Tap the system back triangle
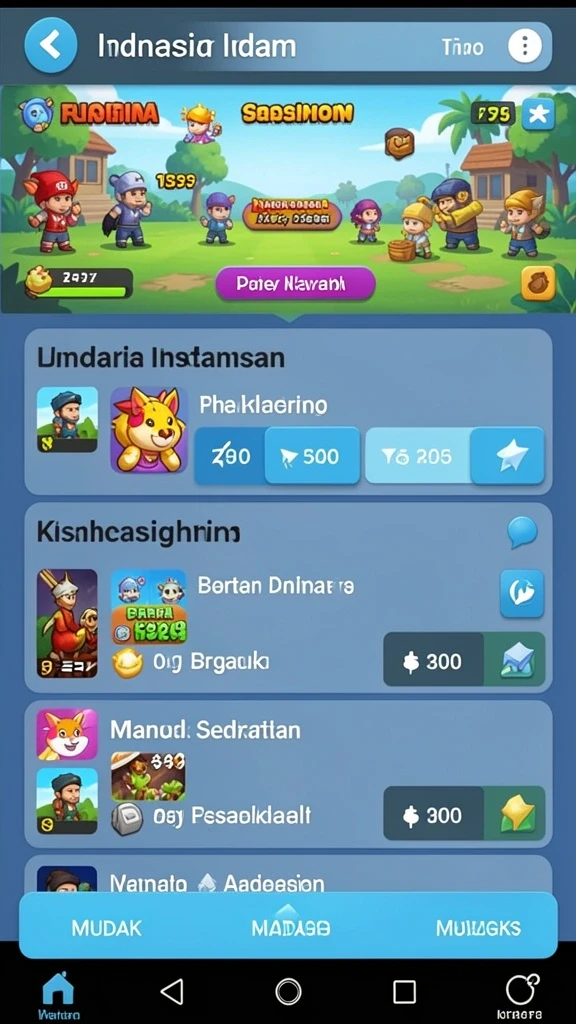Screen dimensions: 576x1024 click(x=172, y=992)
